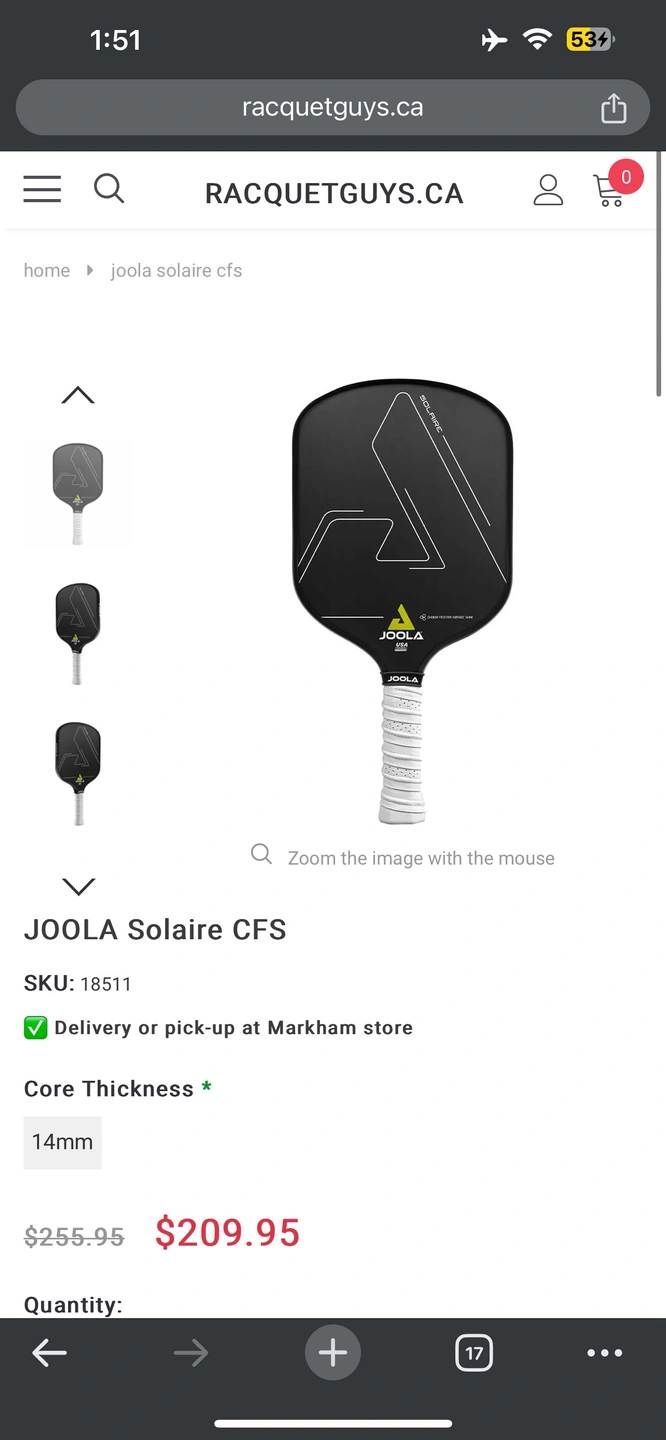Tap the home breadcrumb link

[x=47, y=270]
